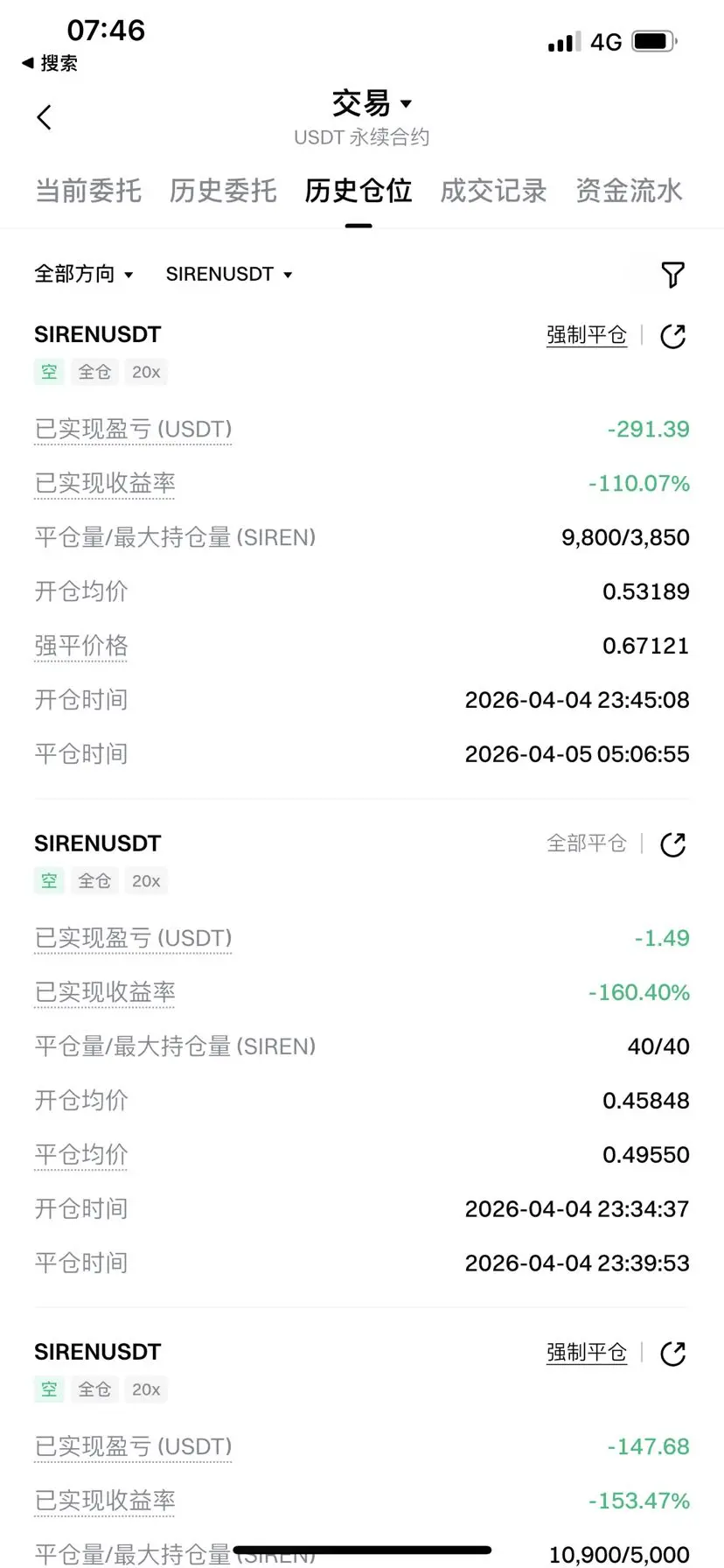Go back using the top-left arrow

tap(45, 117)
